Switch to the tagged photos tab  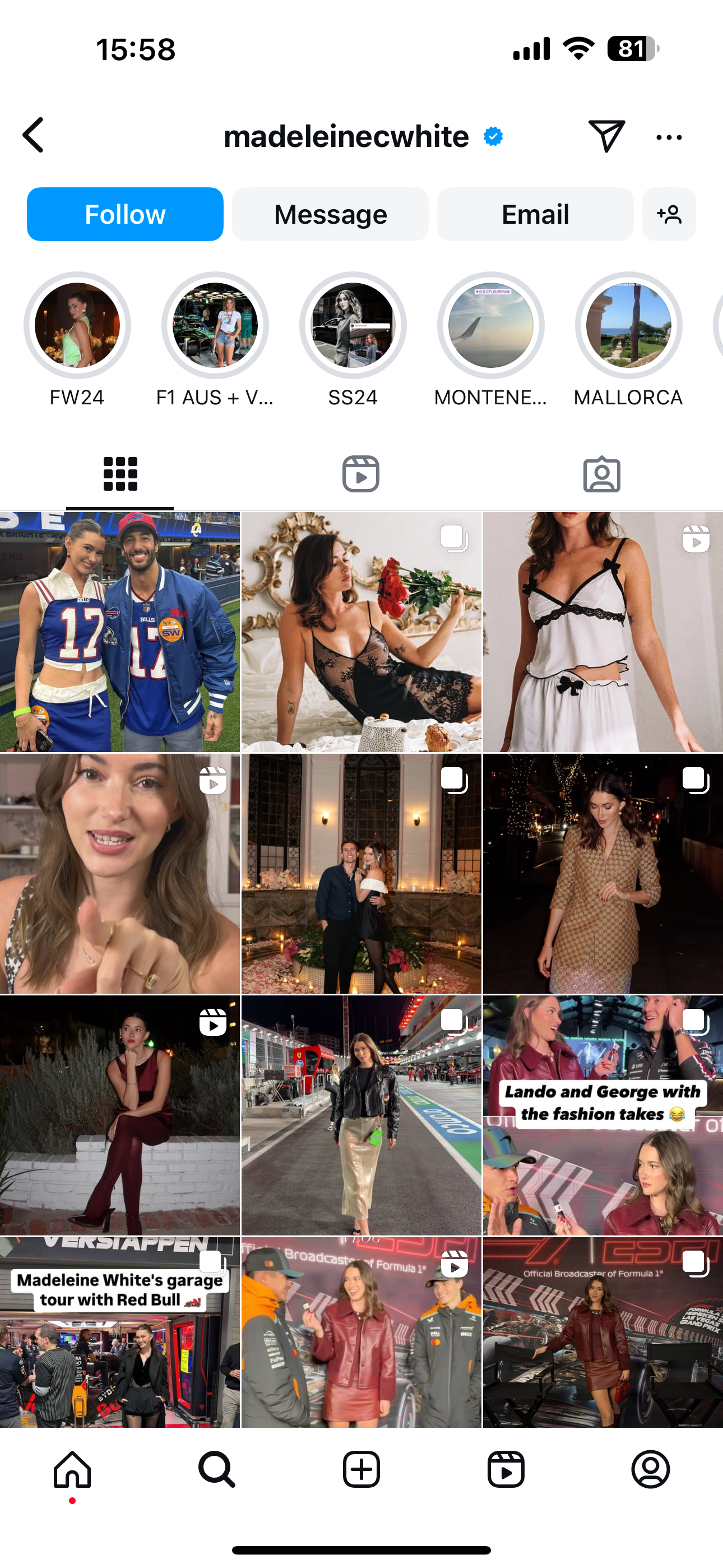(601, 473)
